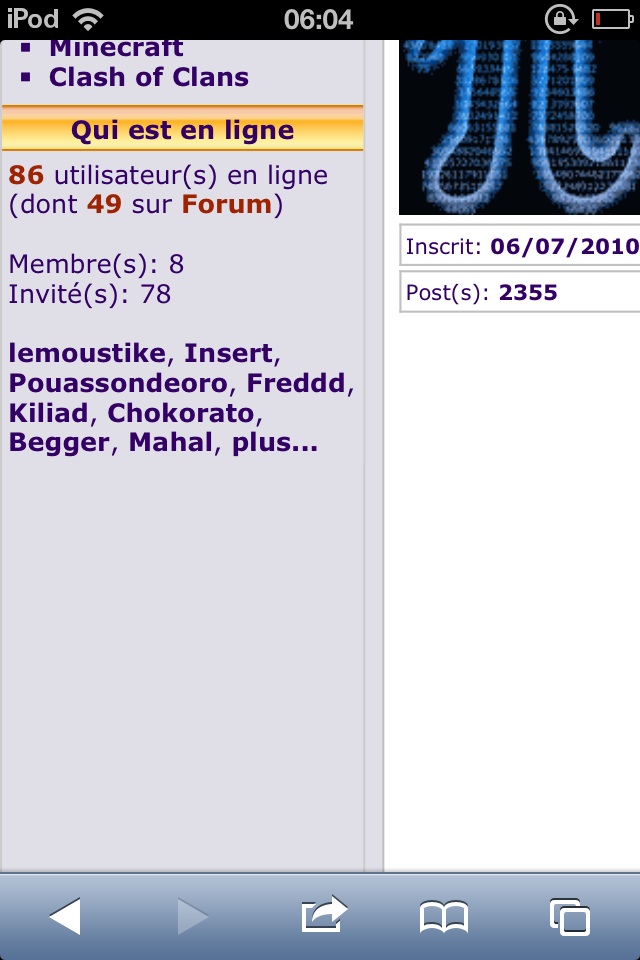Go back to the previous page

coord(65,916)
